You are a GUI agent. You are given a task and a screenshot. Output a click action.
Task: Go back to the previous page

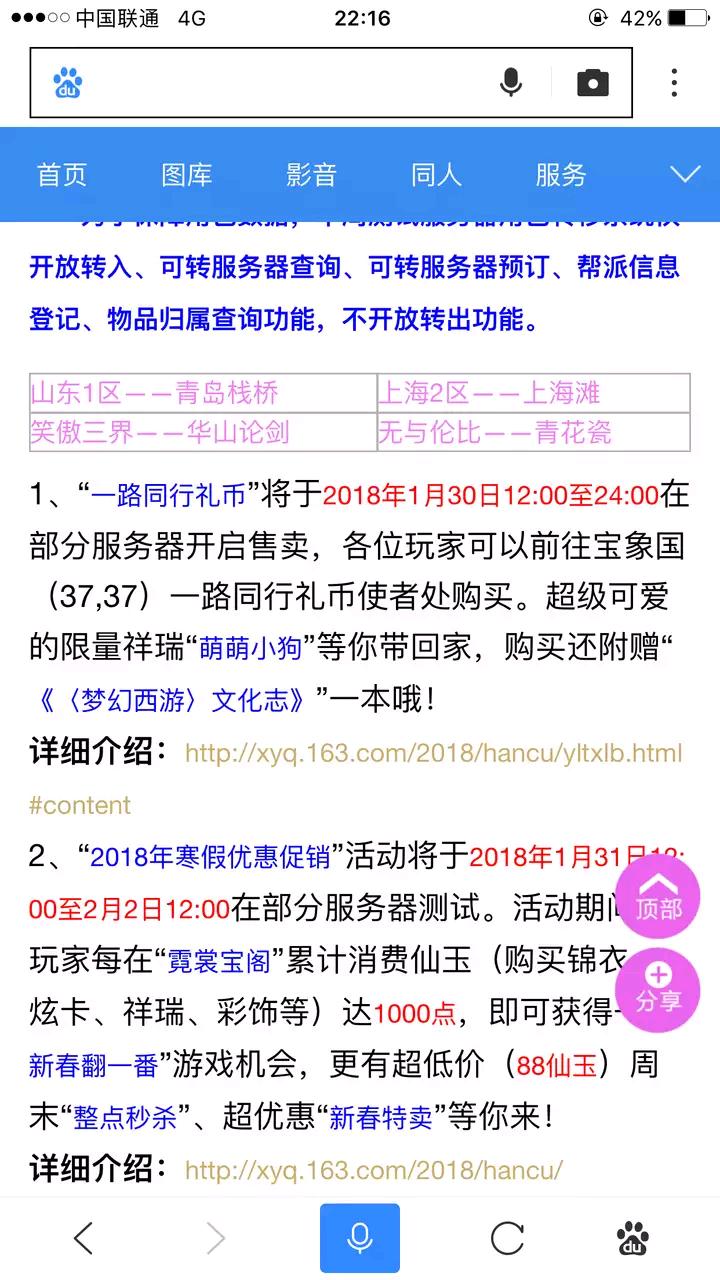pyautogui.click(x=84, y=1238)
